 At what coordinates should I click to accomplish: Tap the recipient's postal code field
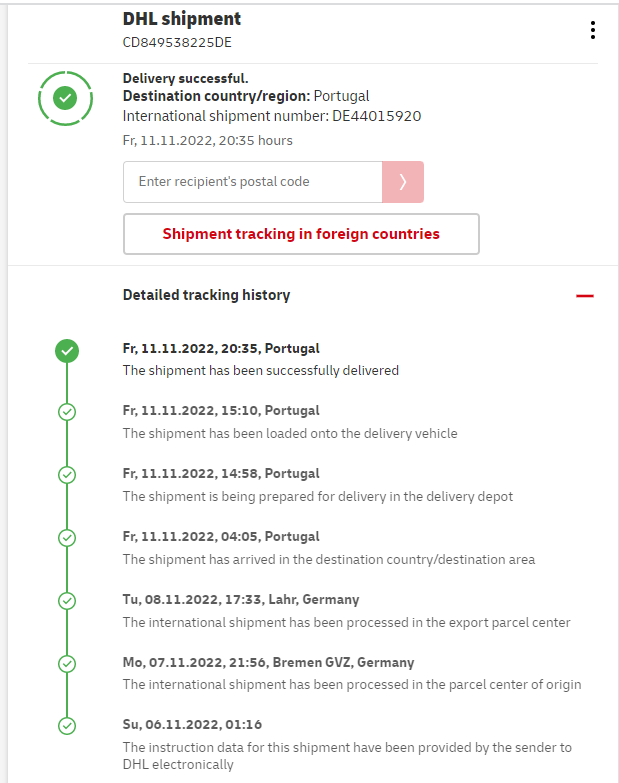tap(252, 182)
